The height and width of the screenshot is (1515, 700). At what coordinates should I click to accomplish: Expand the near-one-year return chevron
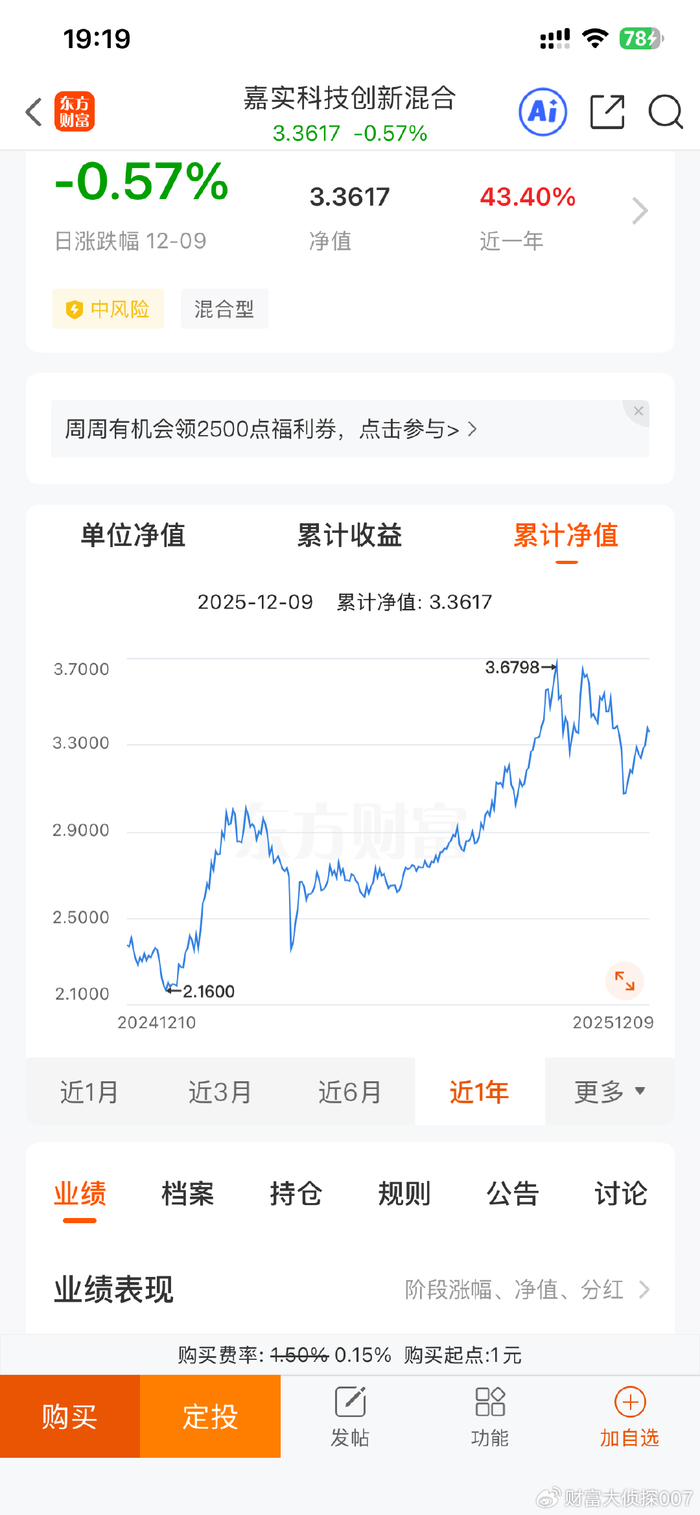640,211
